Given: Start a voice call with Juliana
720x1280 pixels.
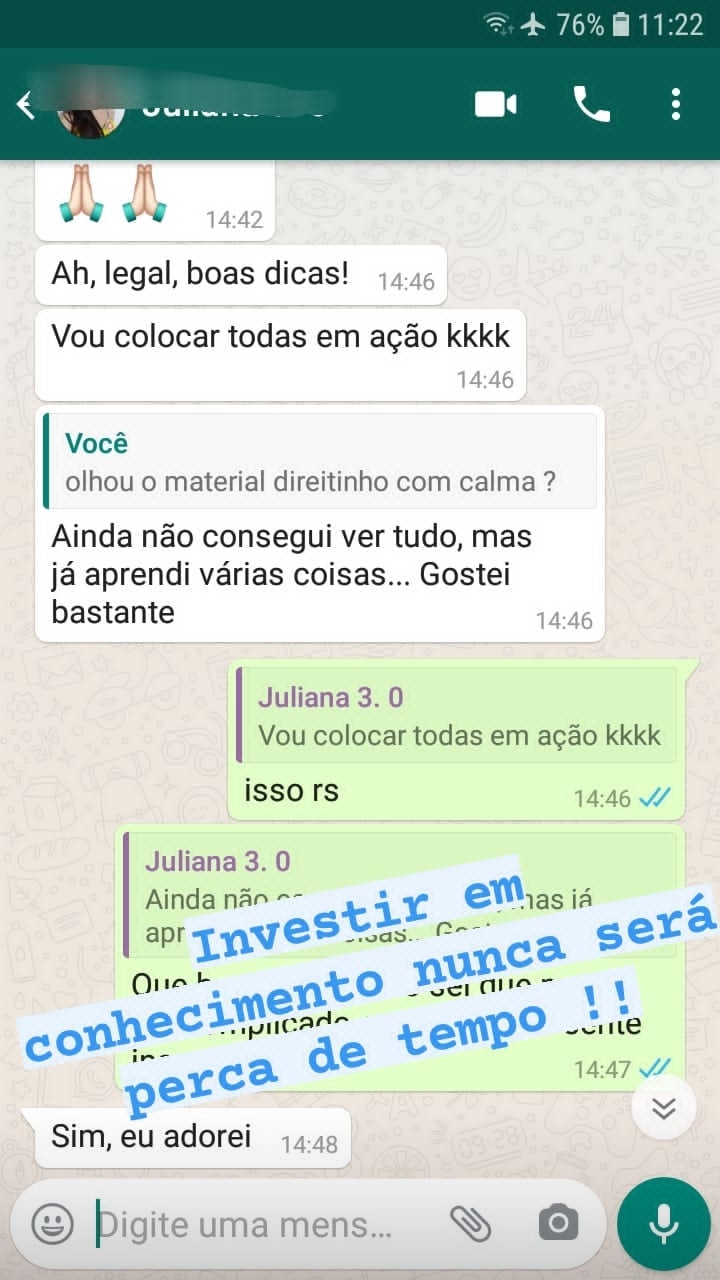Looking at the screenshot, I should 591,104.
